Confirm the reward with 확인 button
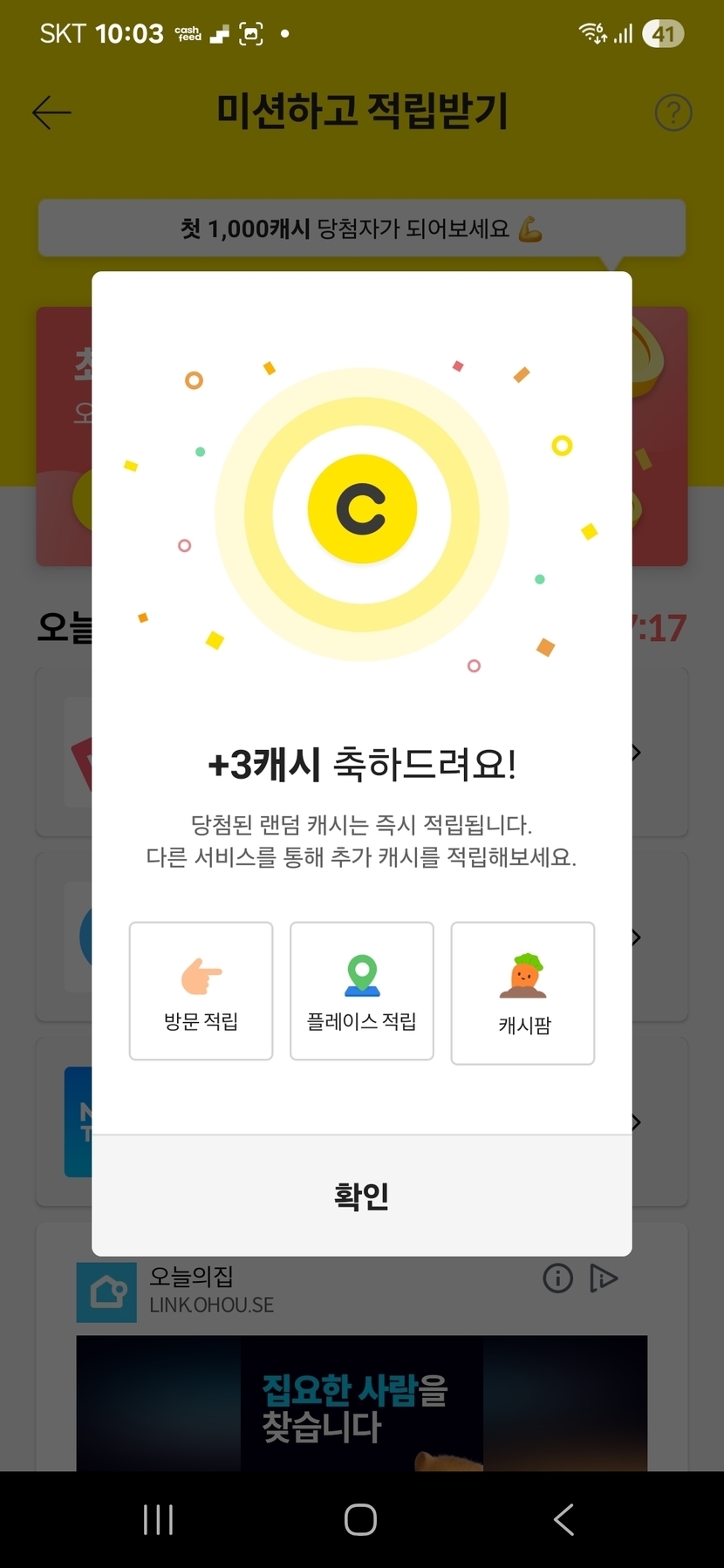Screen dimensions: 724x1568 point(362,1196)
